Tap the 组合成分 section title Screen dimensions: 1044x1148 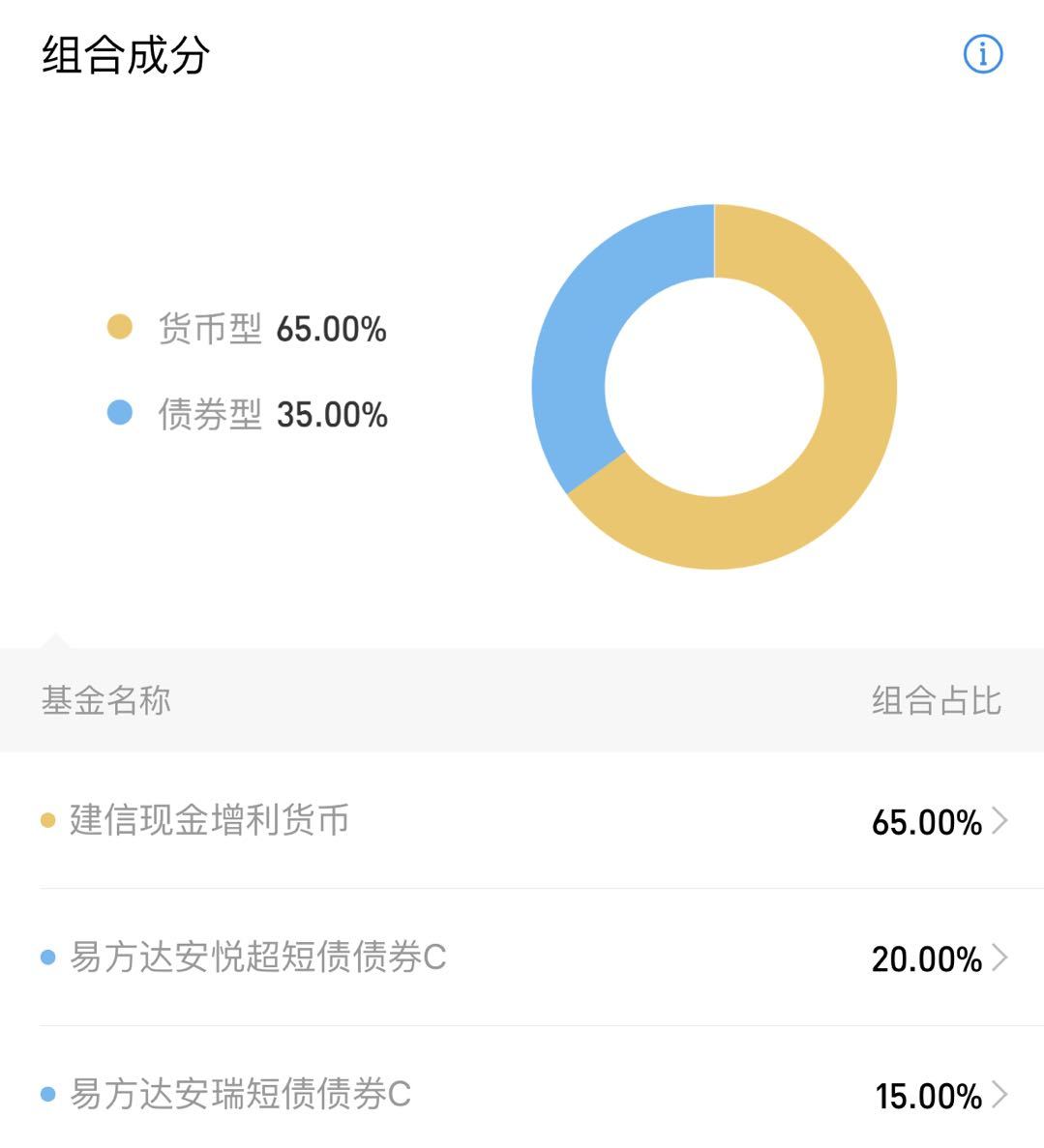tap(122, 55)
